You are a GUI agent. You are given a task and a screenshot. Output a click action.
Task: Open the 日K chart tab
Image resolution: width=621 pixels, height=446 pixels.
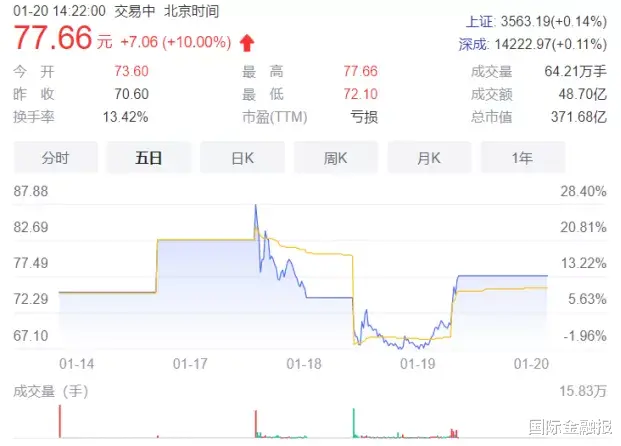coord(242,157)
